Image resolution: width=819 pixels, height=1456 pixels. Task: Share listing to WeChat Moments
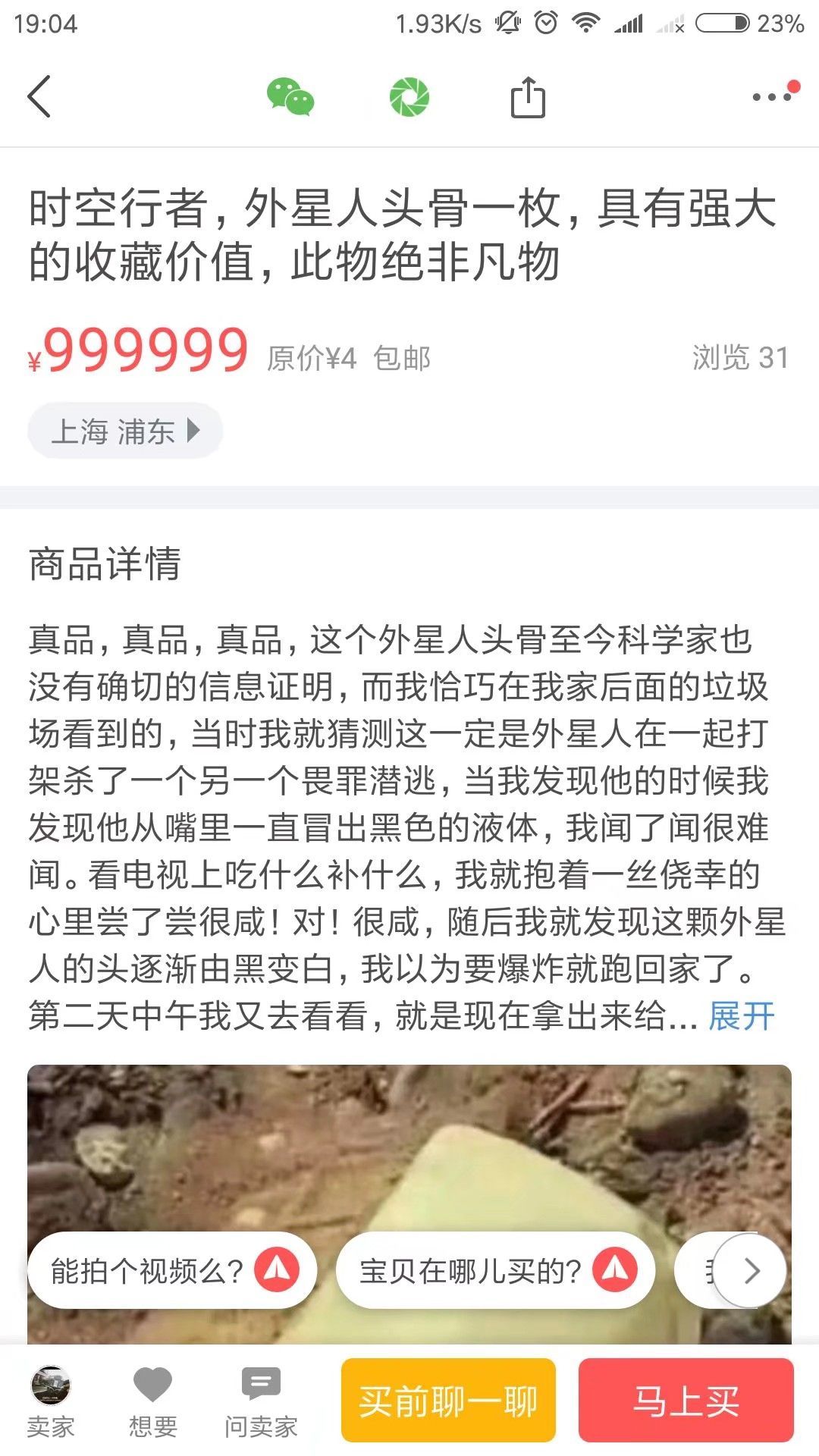point(409,97)
